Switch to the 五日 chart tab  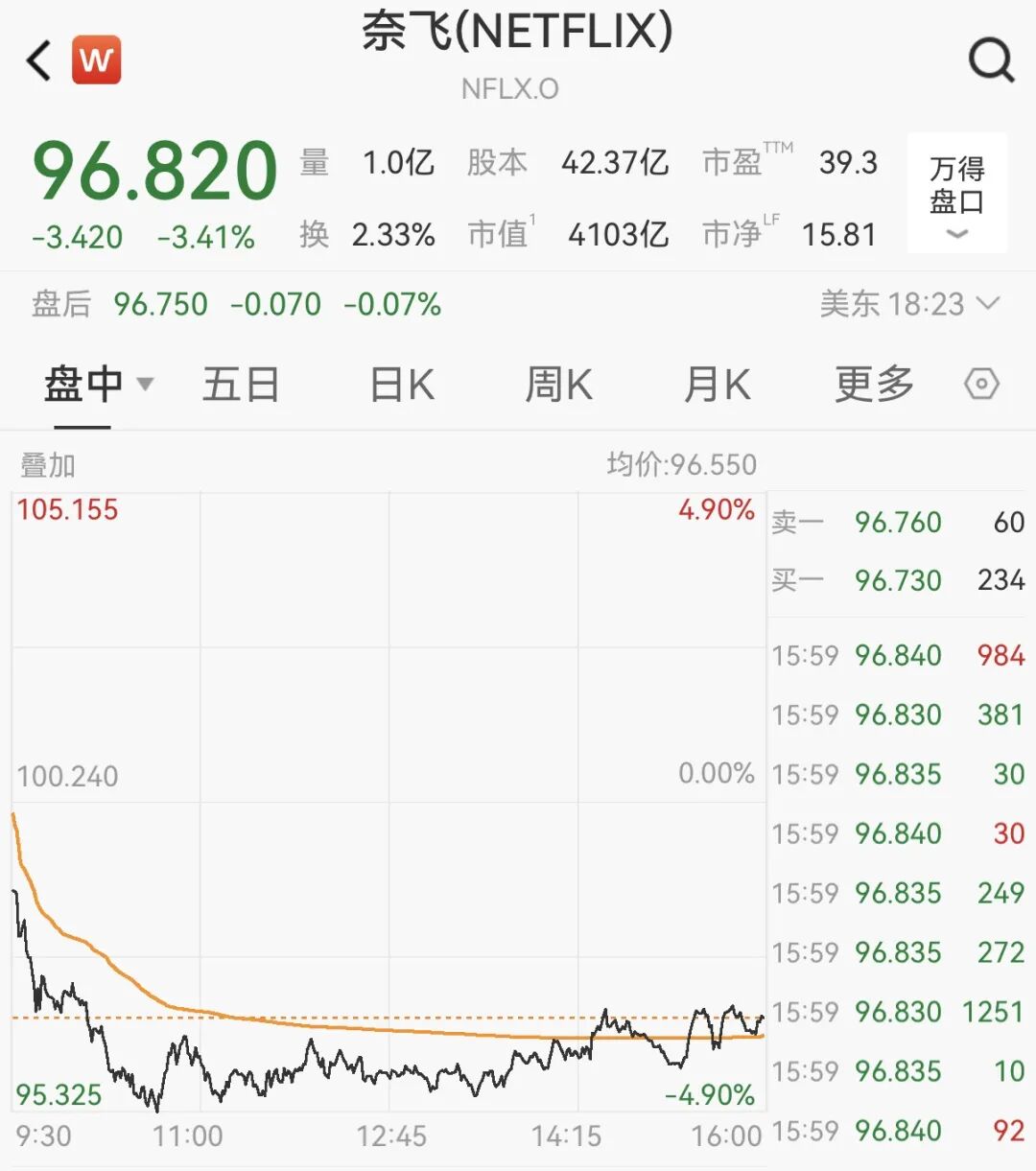pos(240,385)
